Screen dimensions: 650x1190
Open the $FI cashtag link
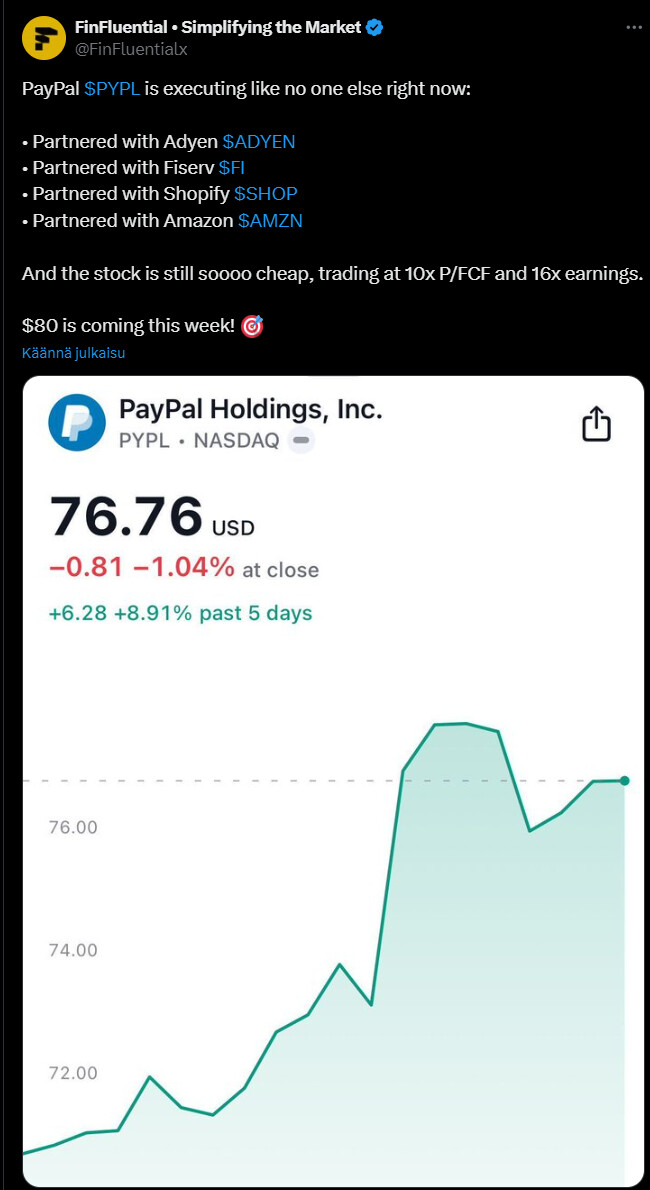pos(232,168)
